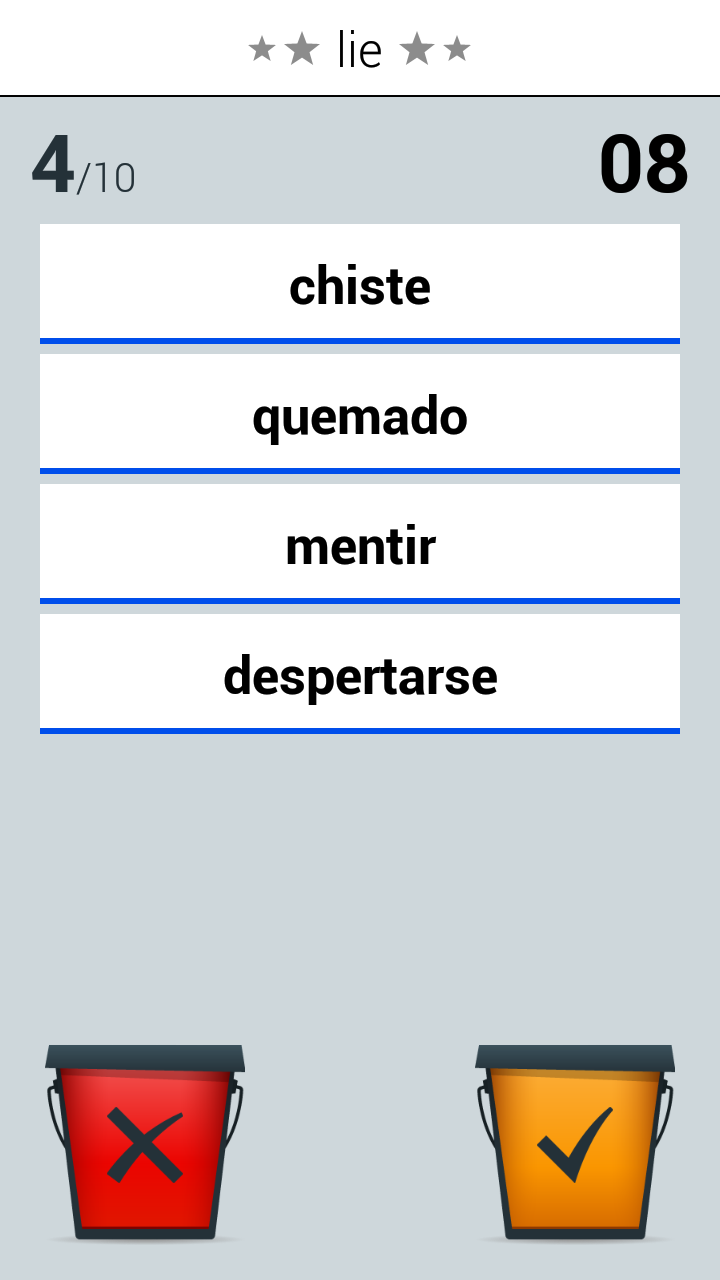This screenshot has width=720, height=1280.
Task: Choose 'quemado' as the translation
Action: [x=360, y=415]
